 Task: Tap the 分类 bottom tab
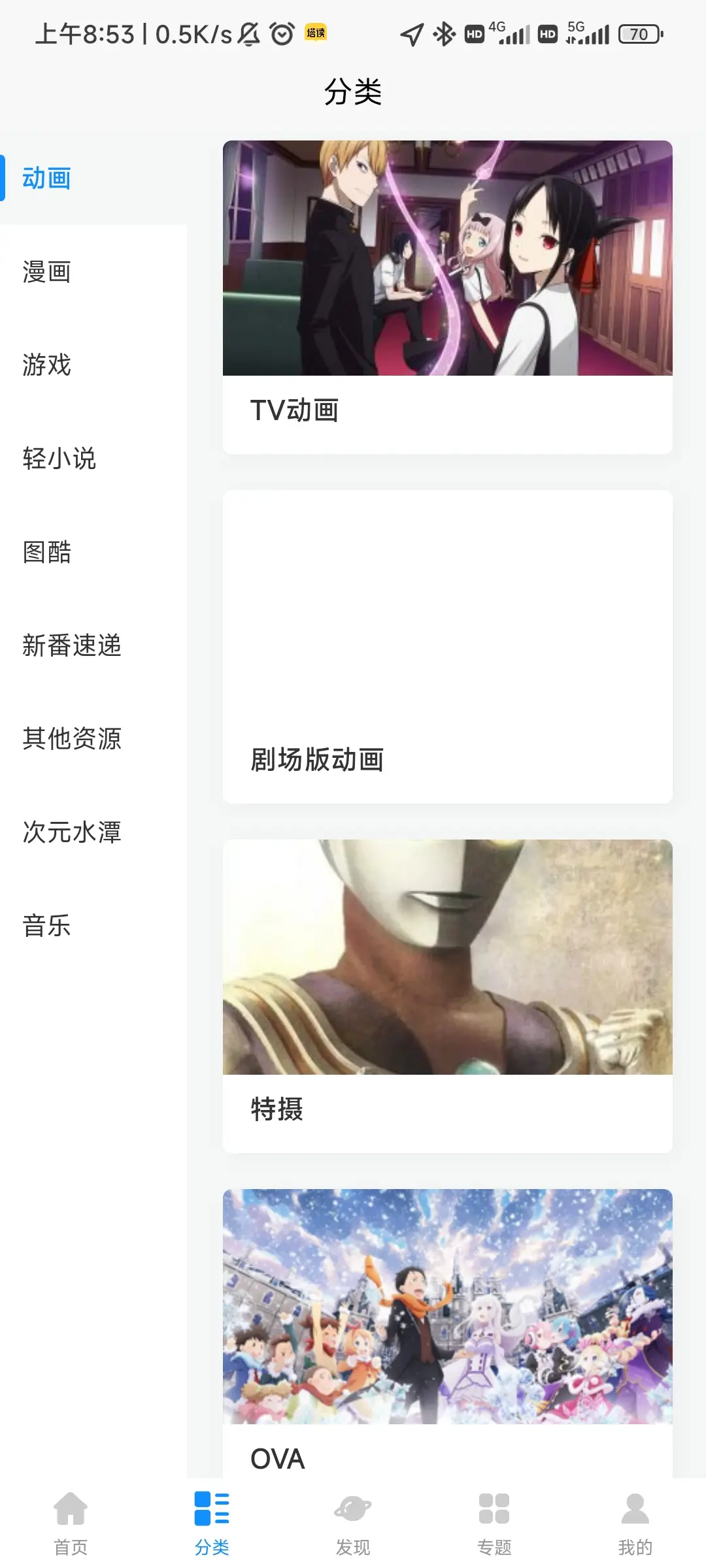coord(212,1522)
